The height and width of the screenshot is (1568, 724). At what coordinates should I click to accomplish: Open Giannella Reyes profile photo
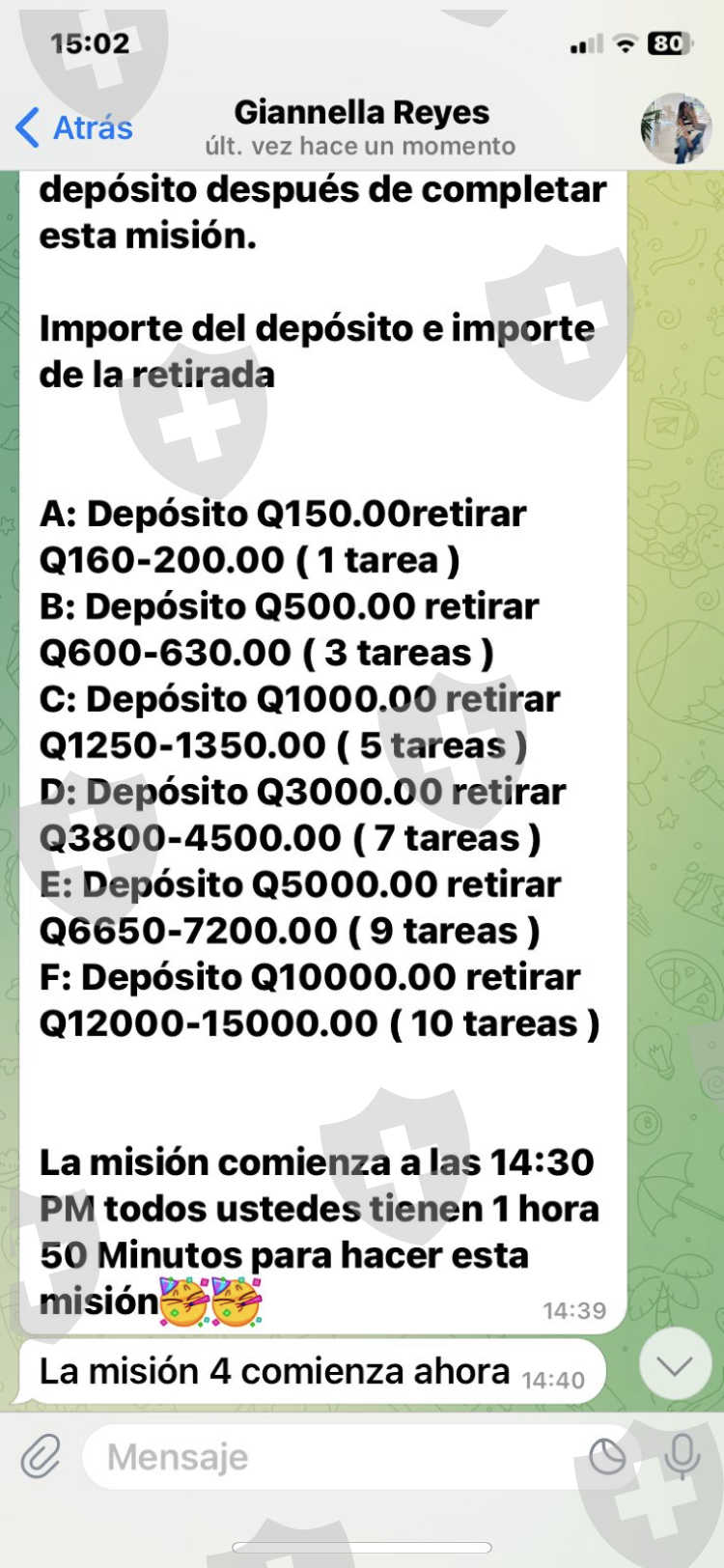coord(677,128)
